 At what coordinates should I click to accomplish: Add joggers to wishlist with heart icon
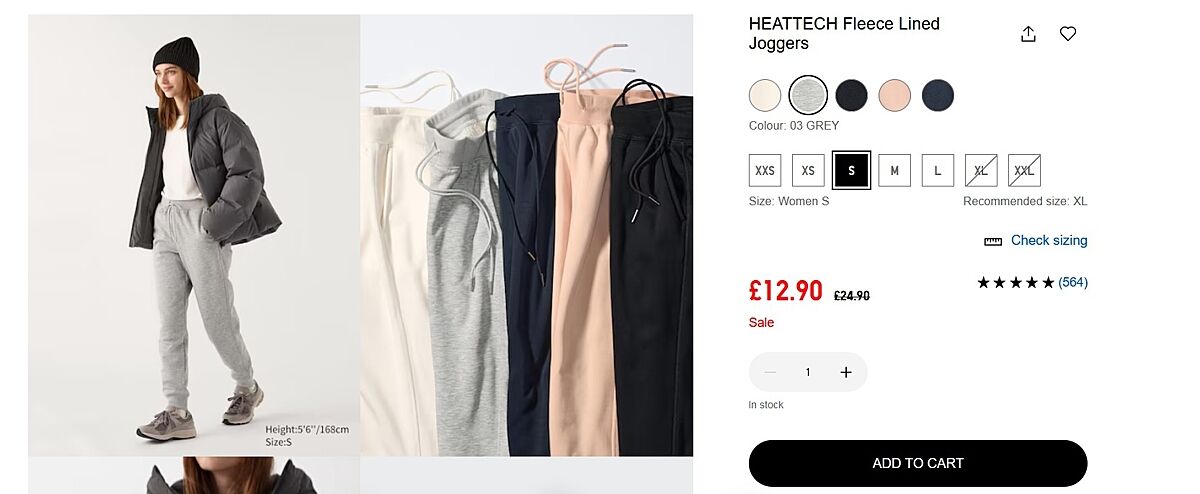(1068, 34)
